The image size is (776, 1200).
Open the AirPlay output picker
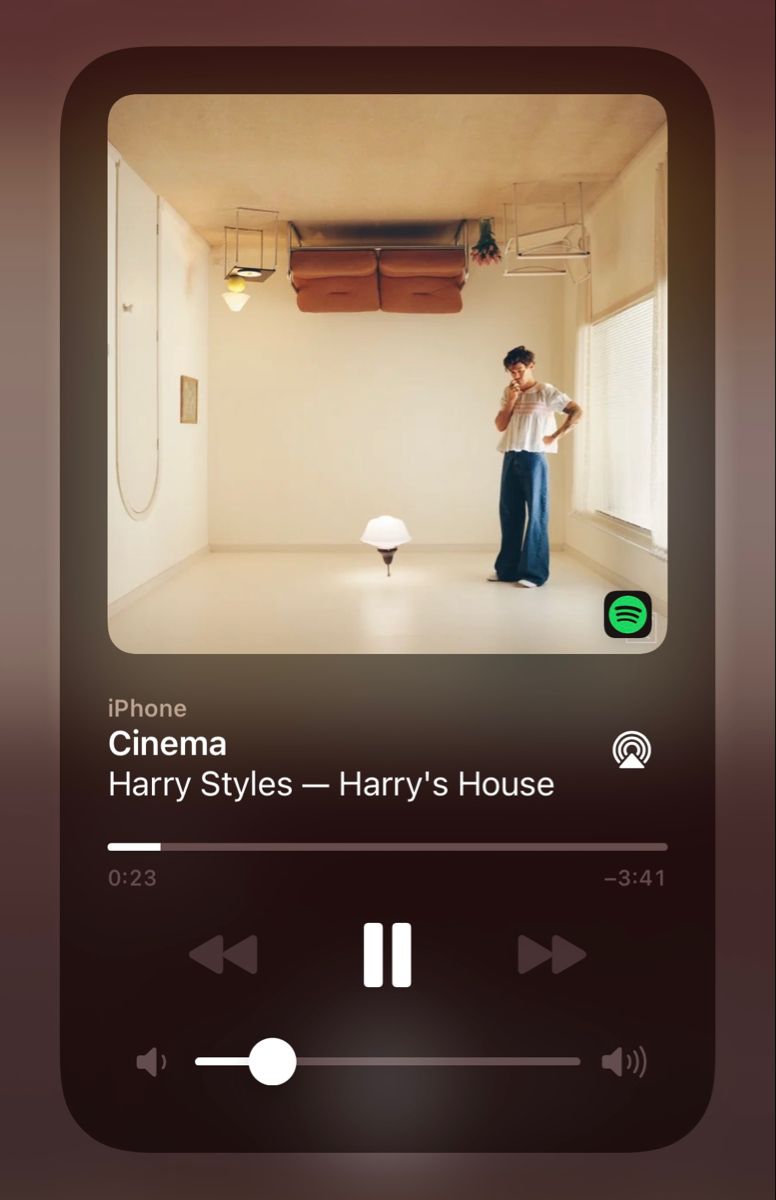631,749
